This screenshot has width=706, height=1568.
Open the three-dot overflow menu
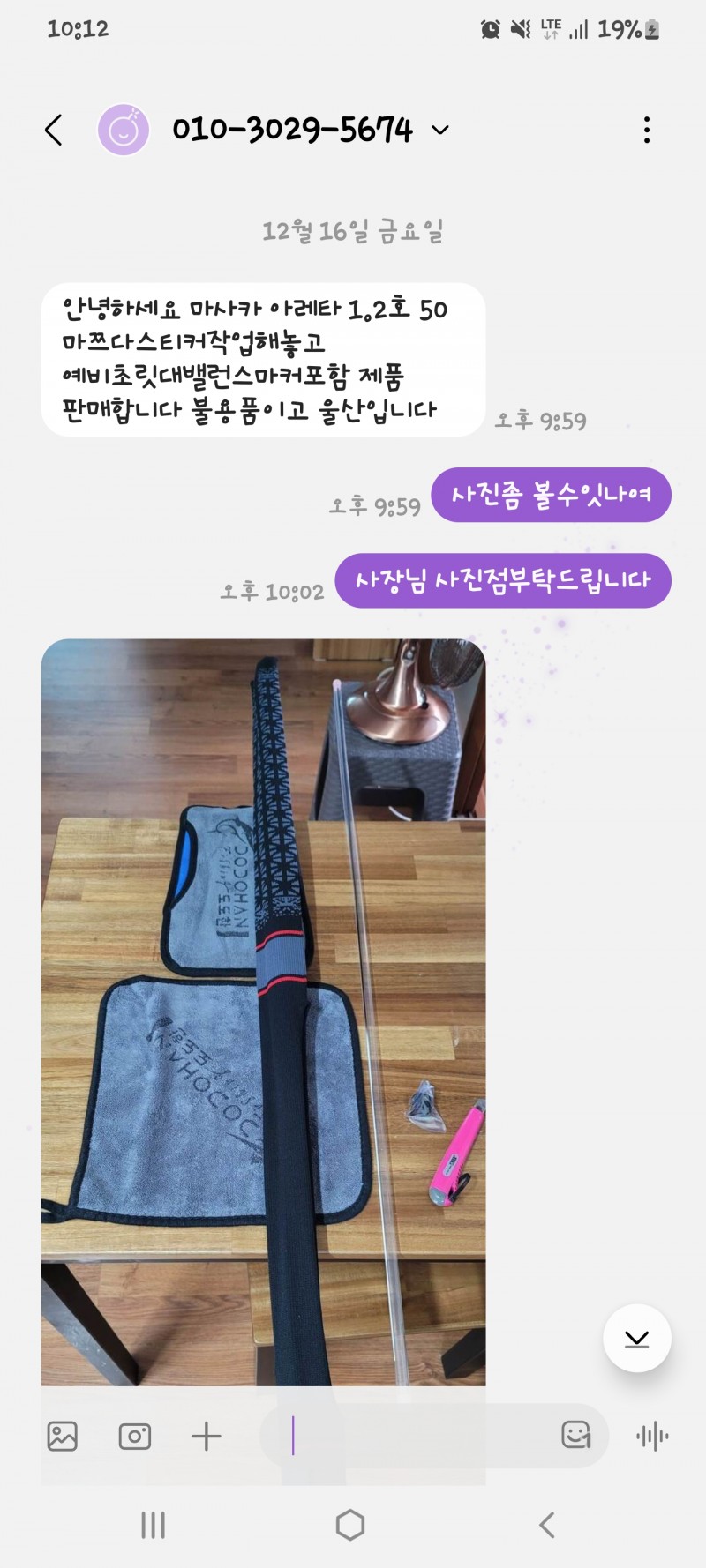click(647, 130)
